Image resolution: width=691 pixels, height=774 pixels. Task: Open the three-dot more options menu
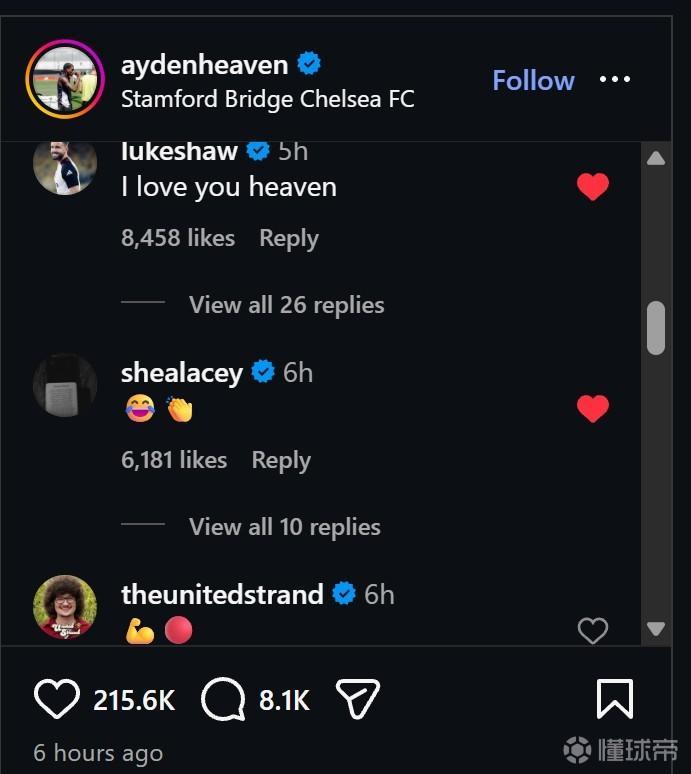tap(615, 80)
